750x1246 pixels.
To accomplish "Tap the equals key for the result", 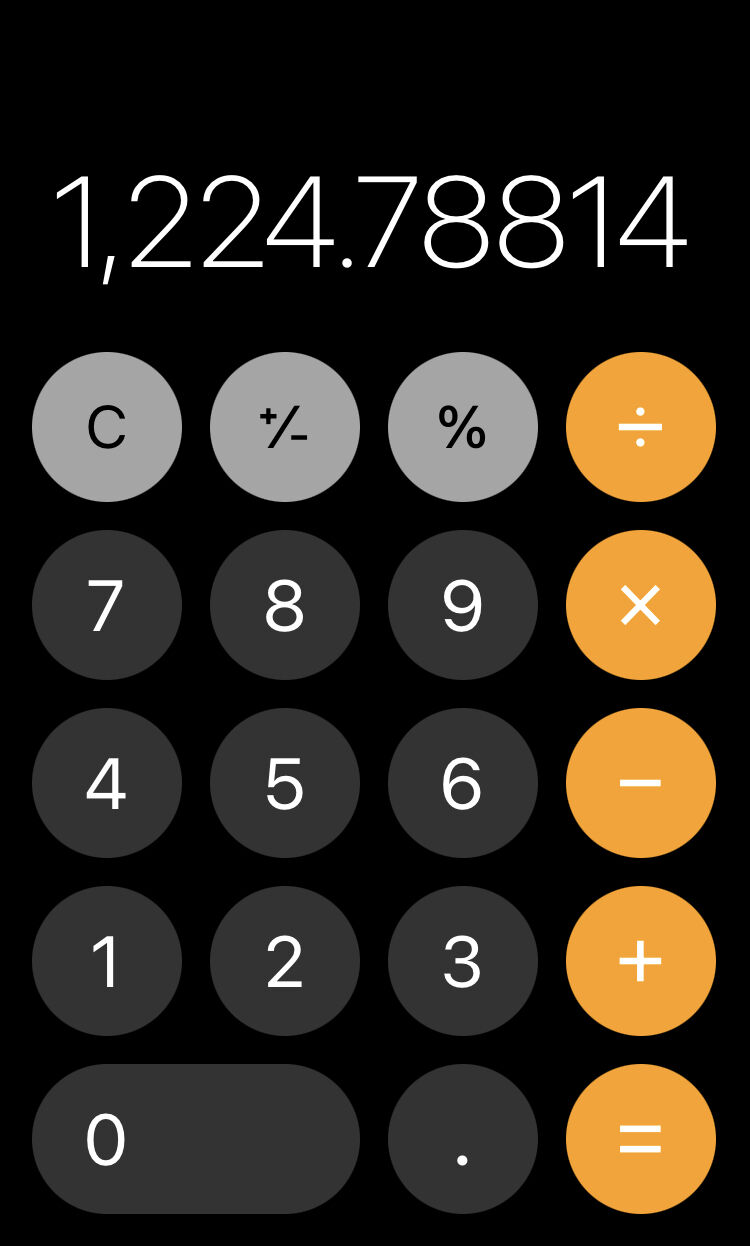I will [x=641, y=1139].
